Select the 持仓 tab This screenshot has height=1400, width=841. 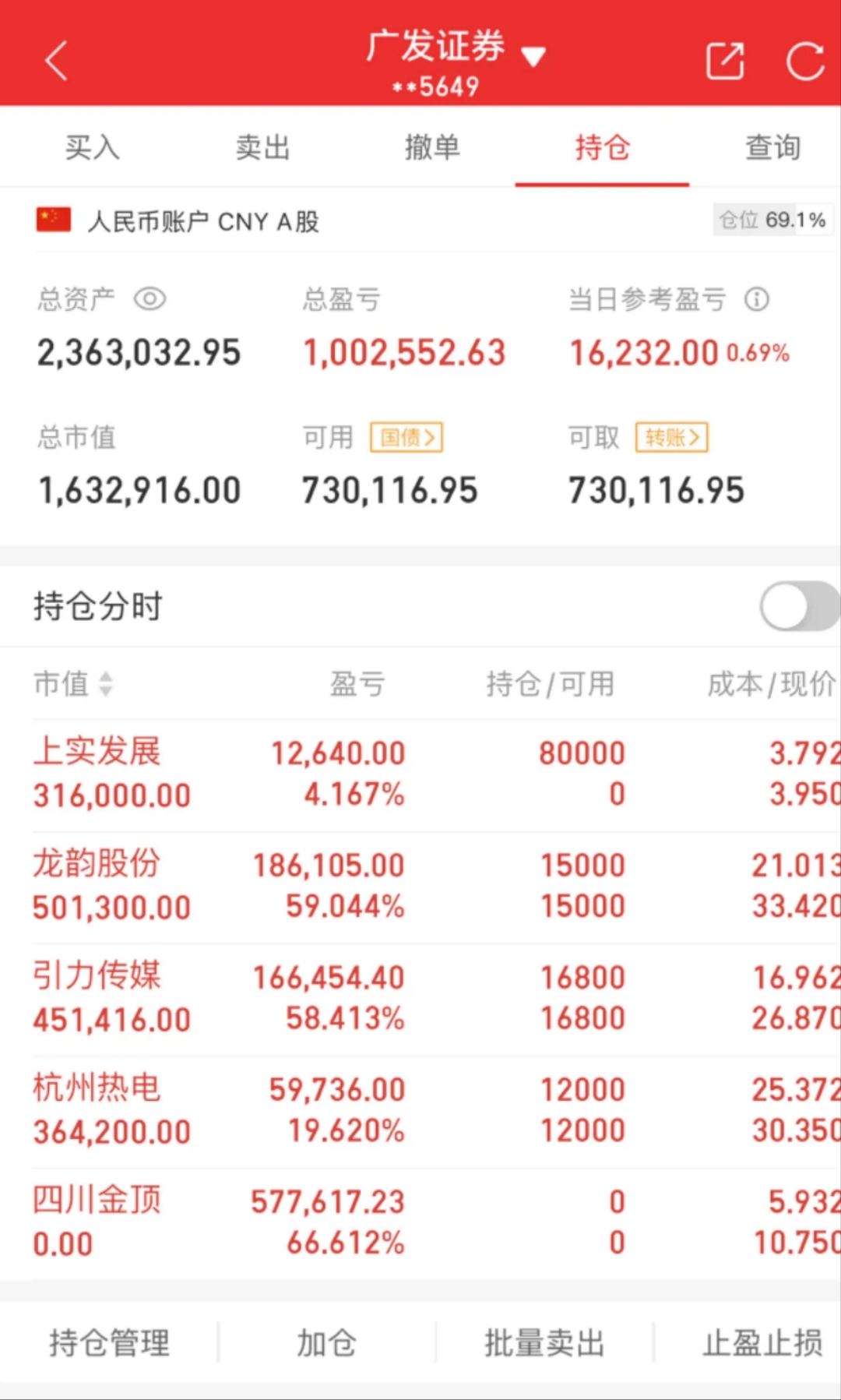pyautogui.click(x=602, y=147)
